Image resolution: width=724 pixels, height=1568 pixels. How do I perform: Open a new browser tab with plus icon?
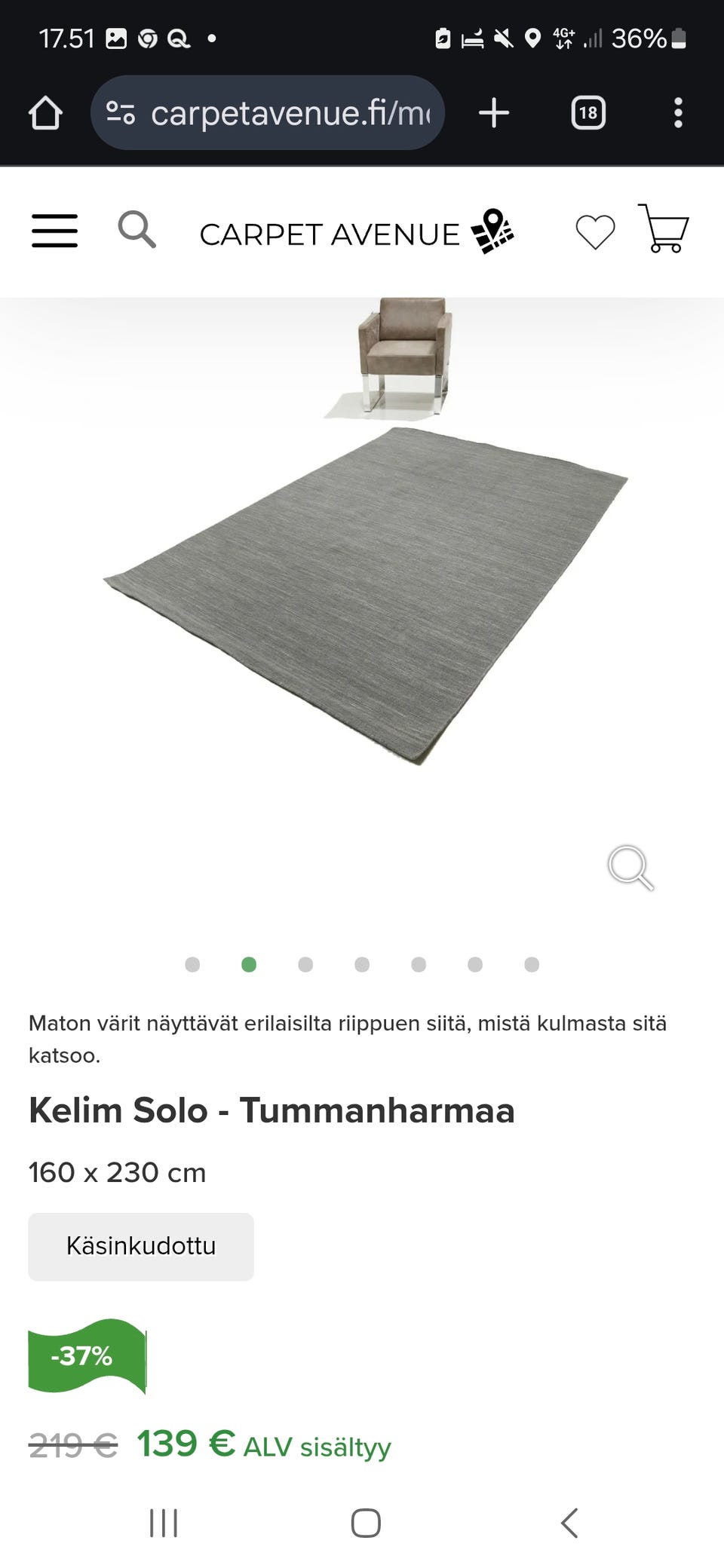(494, 112)
